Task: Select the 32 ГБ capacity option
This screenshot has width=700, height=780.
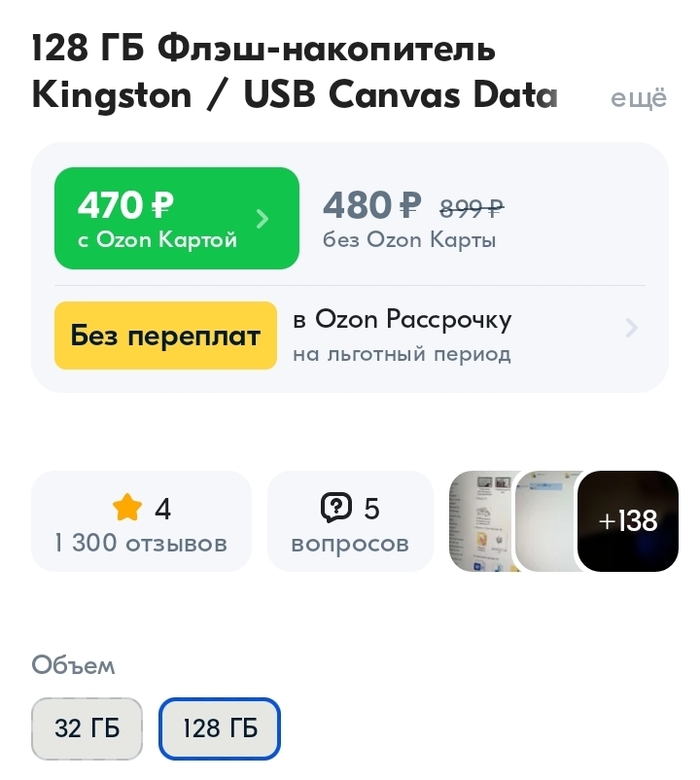Action: pyautogui.click(x=87, y=728)
